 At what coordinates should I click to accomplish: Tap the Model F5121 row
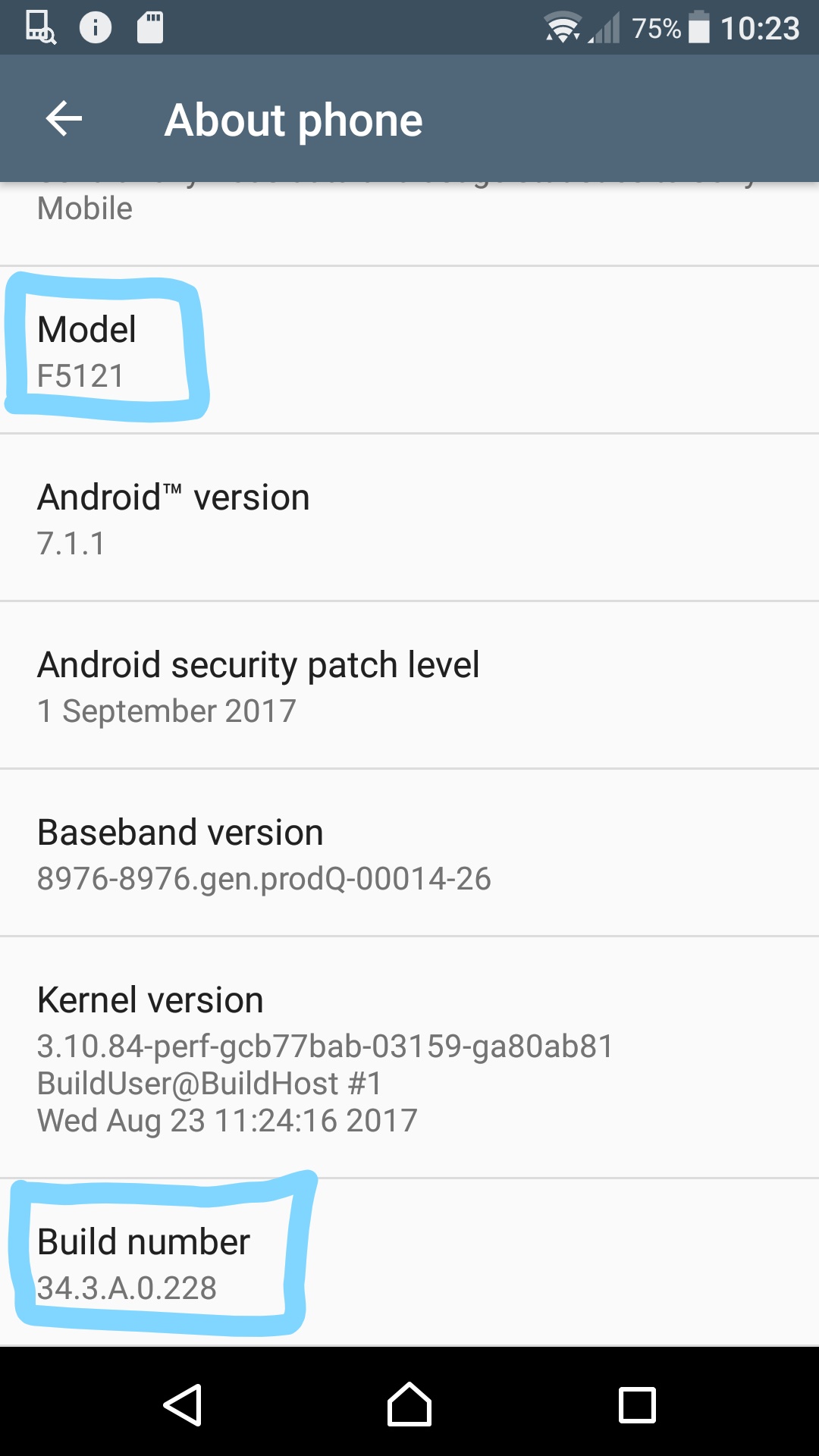pos(409,350)
